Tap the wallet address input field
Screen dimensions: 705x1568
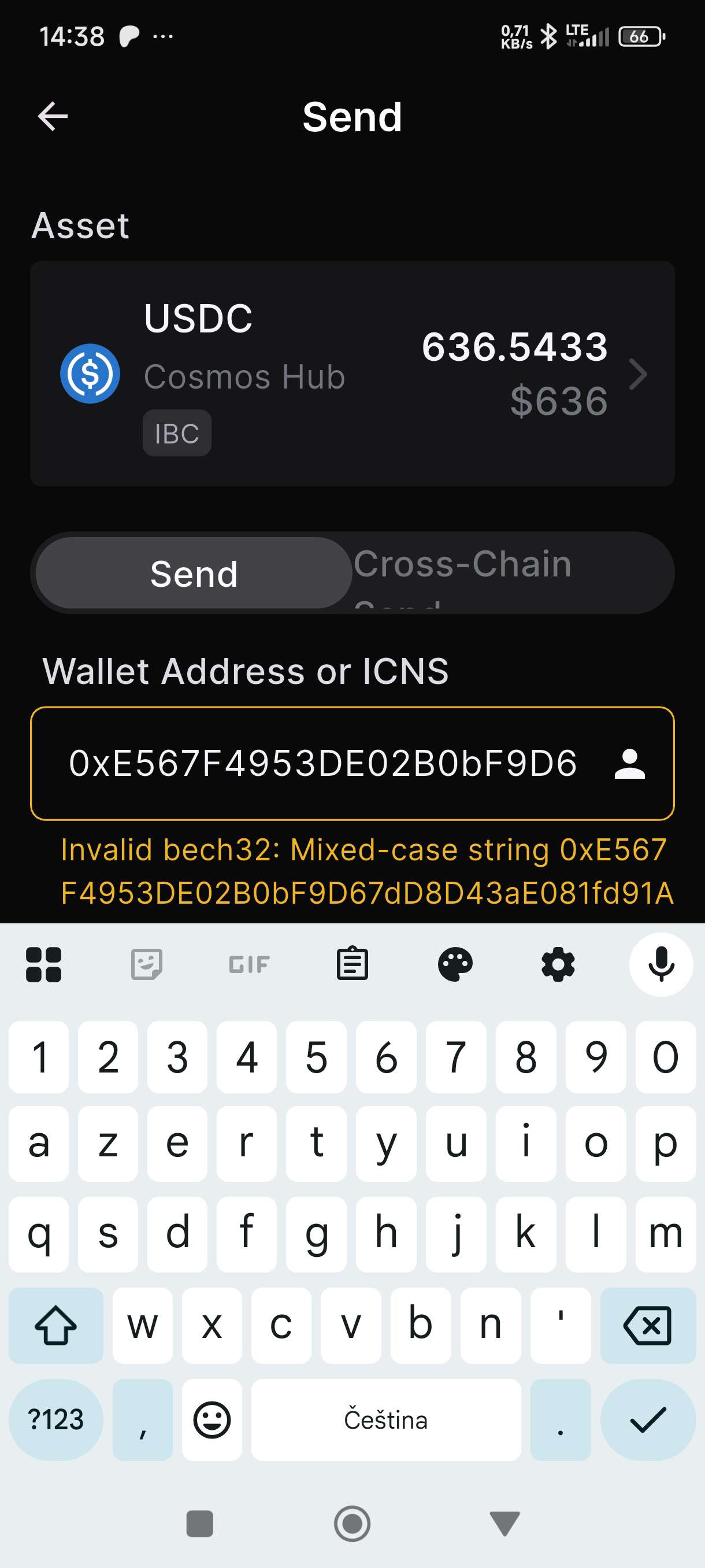click(322, 763)
